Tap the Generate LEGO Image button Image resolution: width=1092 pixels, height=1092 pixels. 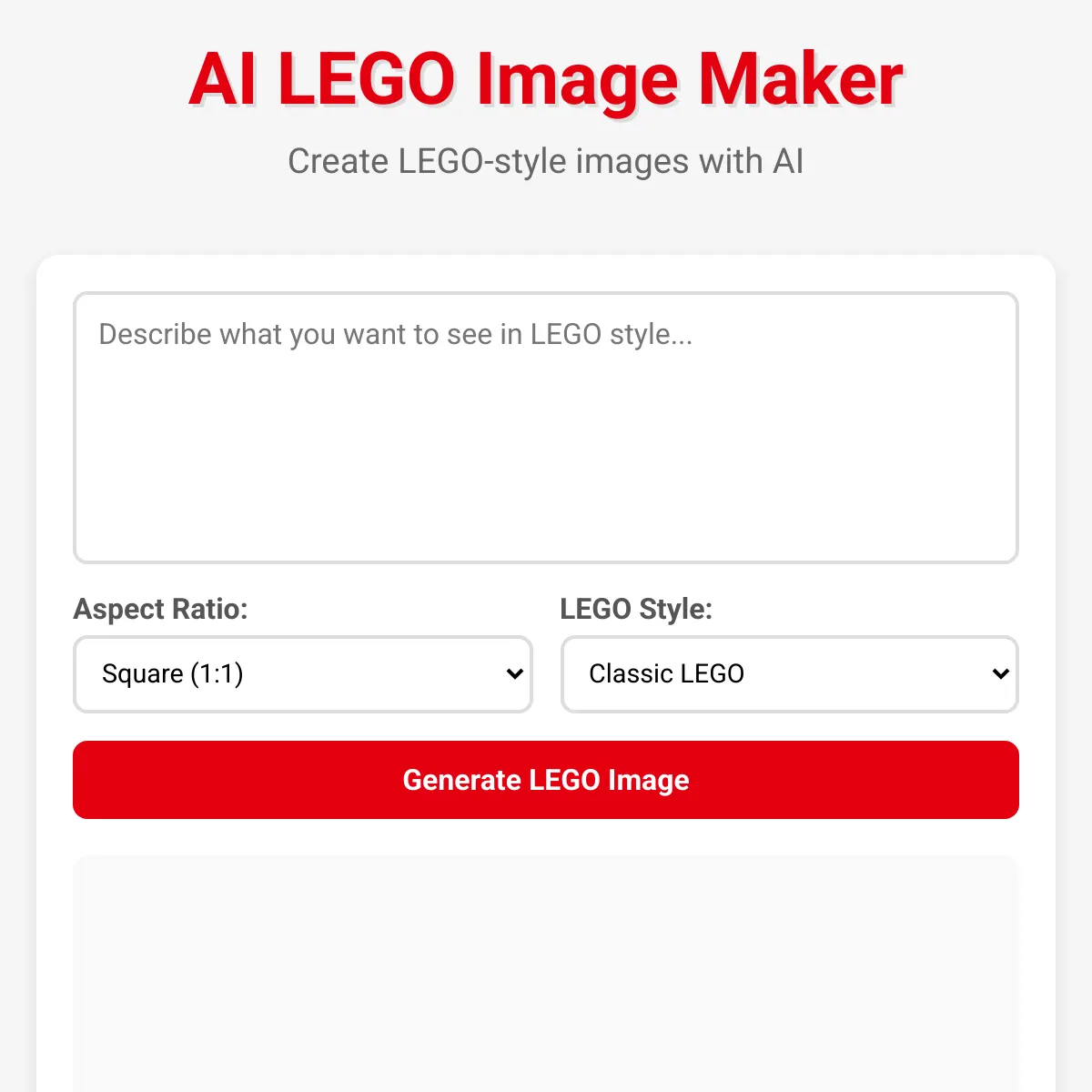tap(545, 780)
